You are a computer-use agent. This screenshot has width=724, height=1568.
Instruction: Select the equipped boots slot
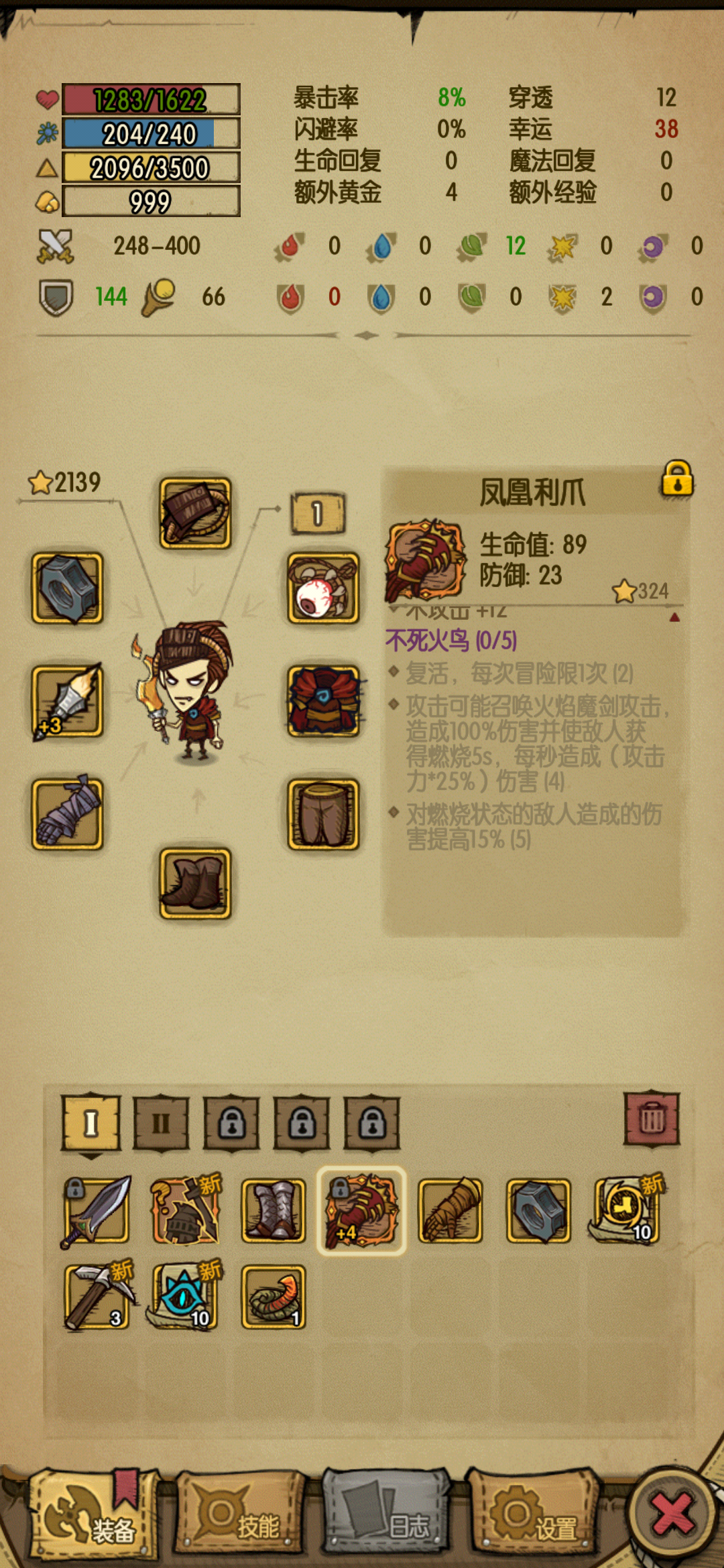[195, 883]
